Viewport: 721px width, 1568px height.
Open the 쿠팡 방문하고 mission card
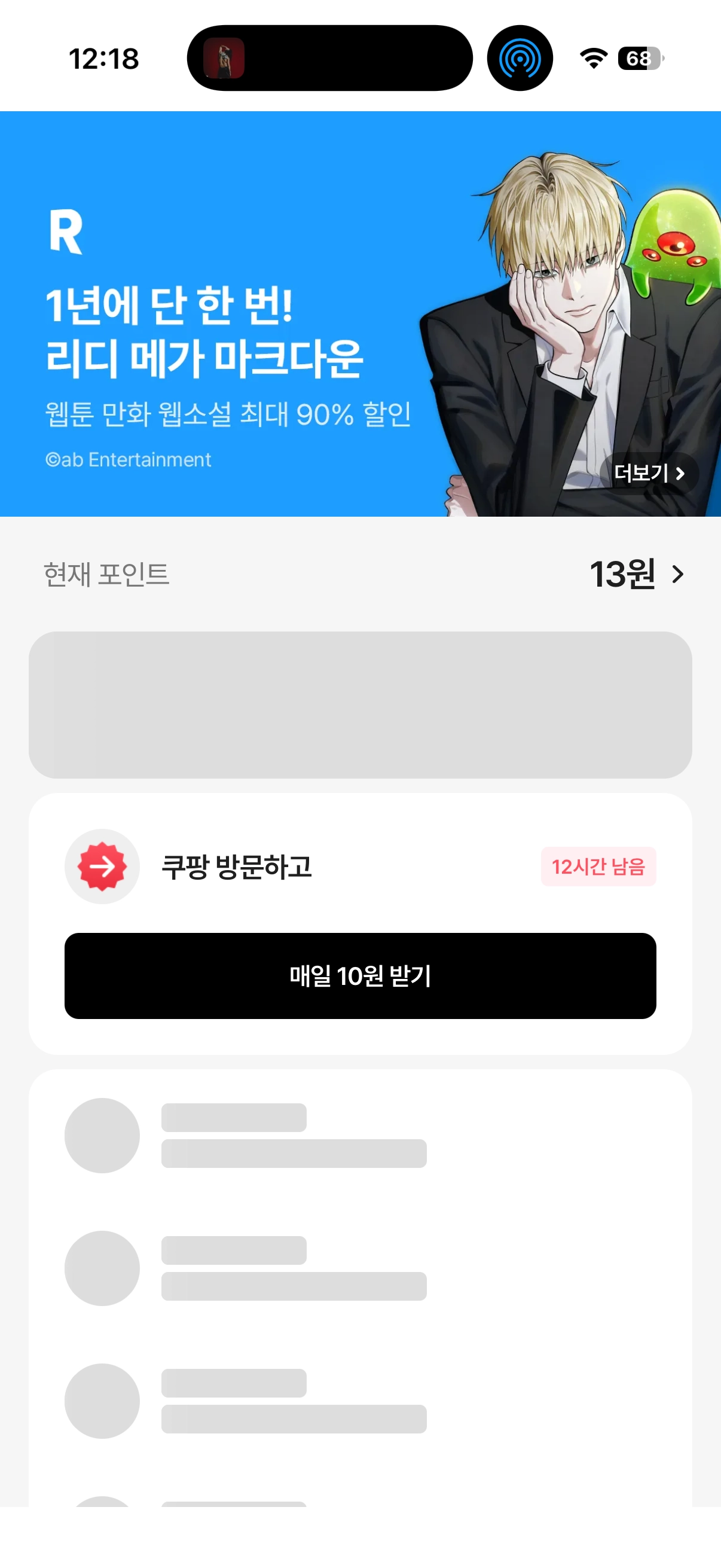(236, 866)
